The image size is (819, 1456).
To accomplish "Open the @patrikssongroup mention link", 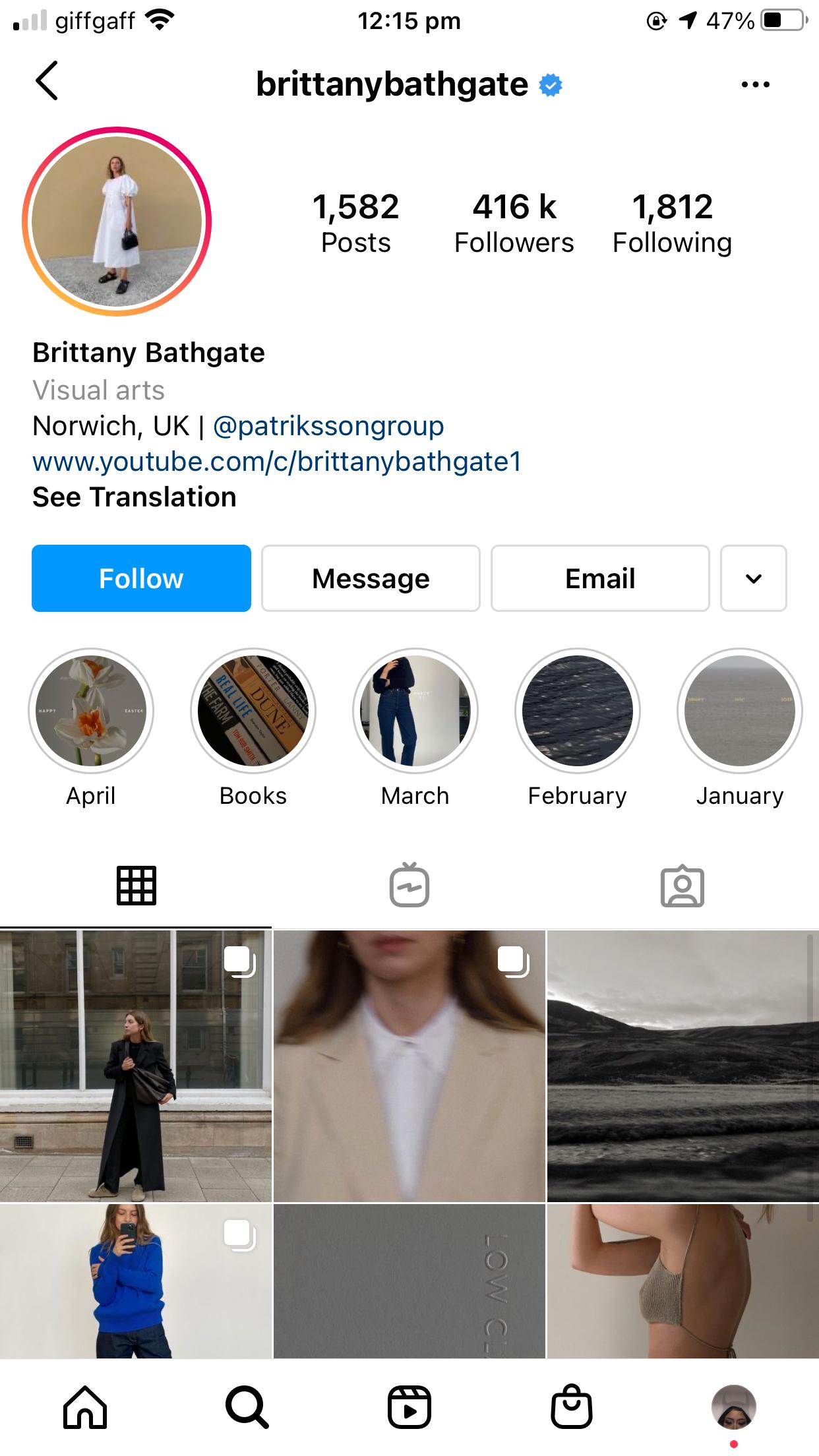I will 328,426.
